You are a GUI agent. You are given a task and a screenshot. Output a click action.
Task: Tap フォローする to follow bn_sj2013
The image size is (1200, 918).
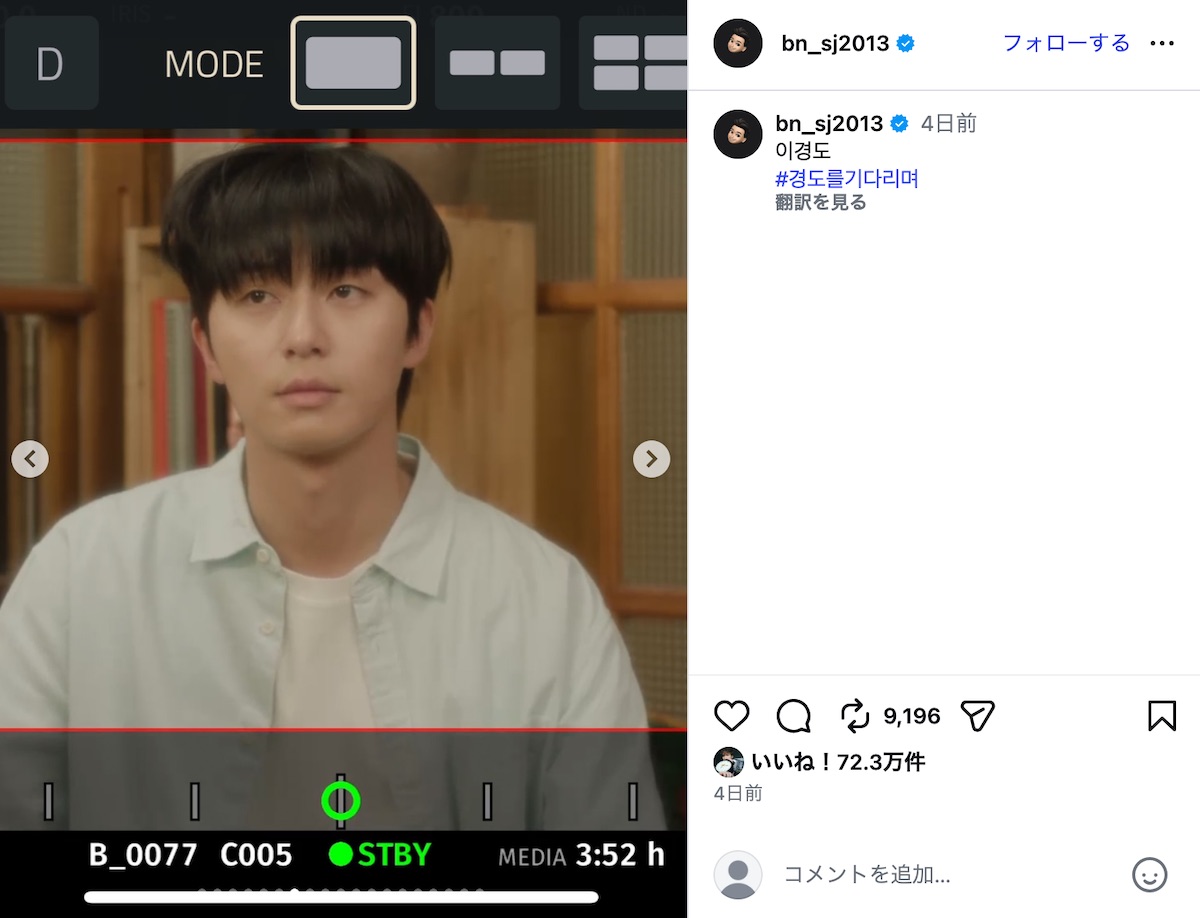pos(1066,43)
